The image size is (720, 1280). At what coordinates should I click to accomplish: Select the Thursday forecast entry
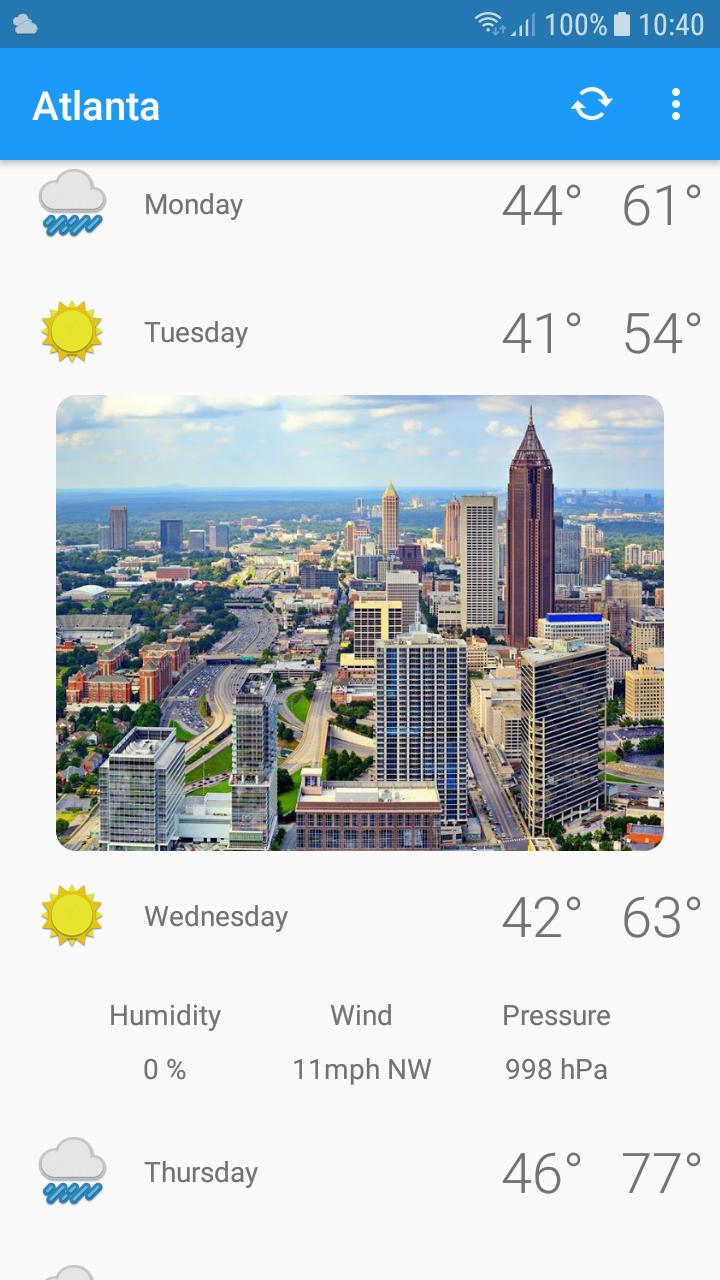360,1170
